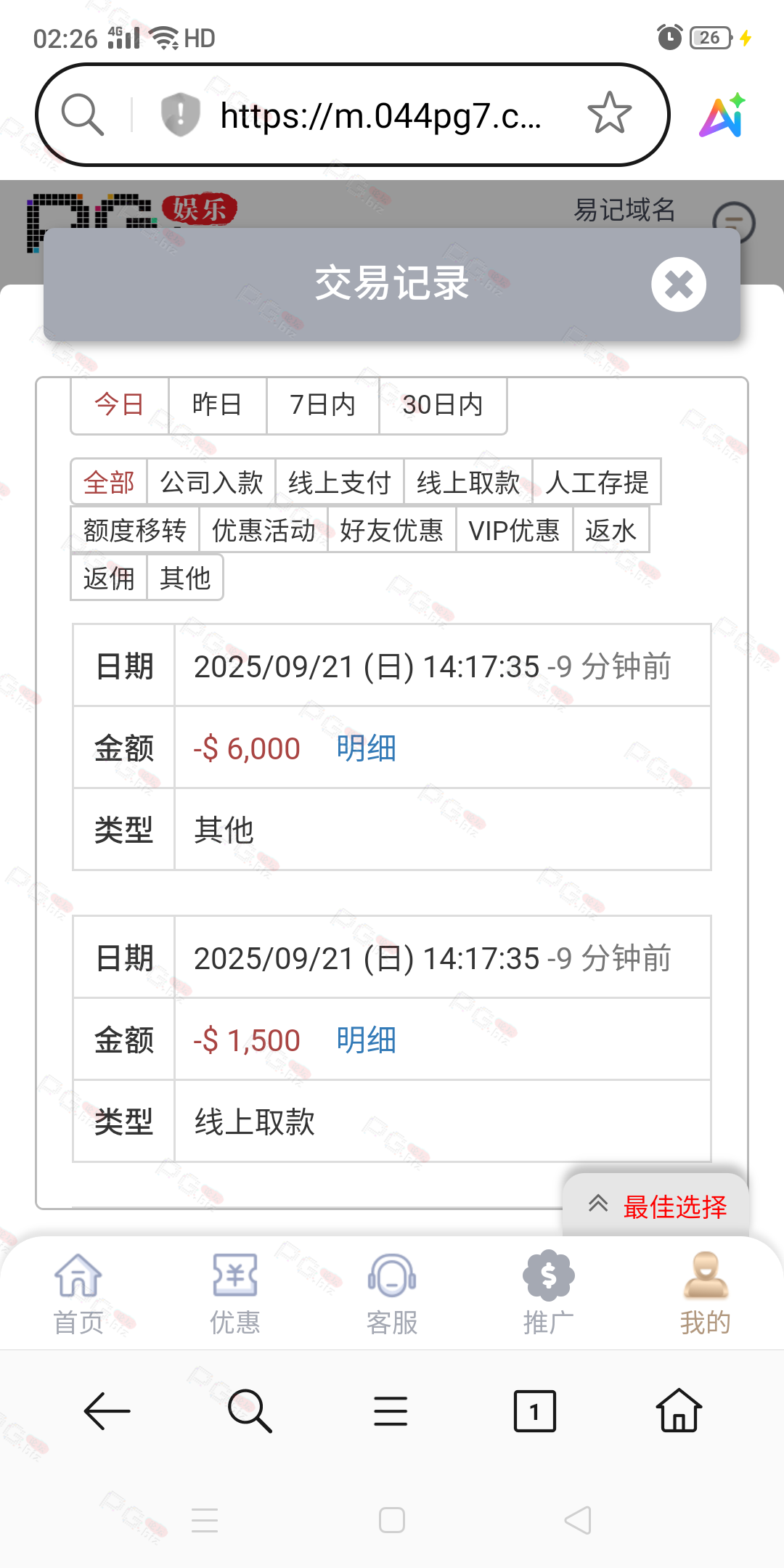Viewport: 784px width, 1568px height.
Task: Filter records by 线上取款
Action: point(467,482)
